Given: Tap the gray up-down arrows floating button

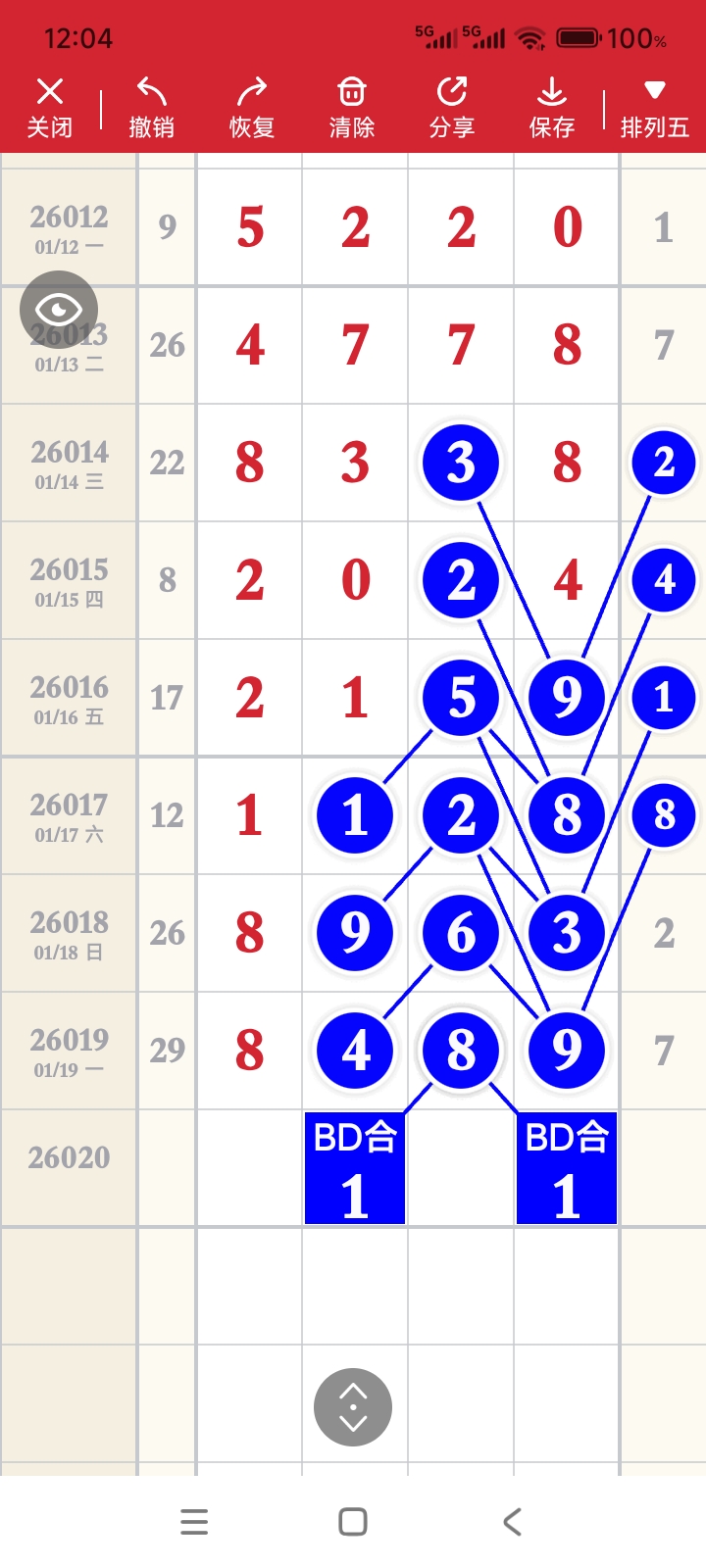Looking at the screenshot, I should [x=353, y=1407].
